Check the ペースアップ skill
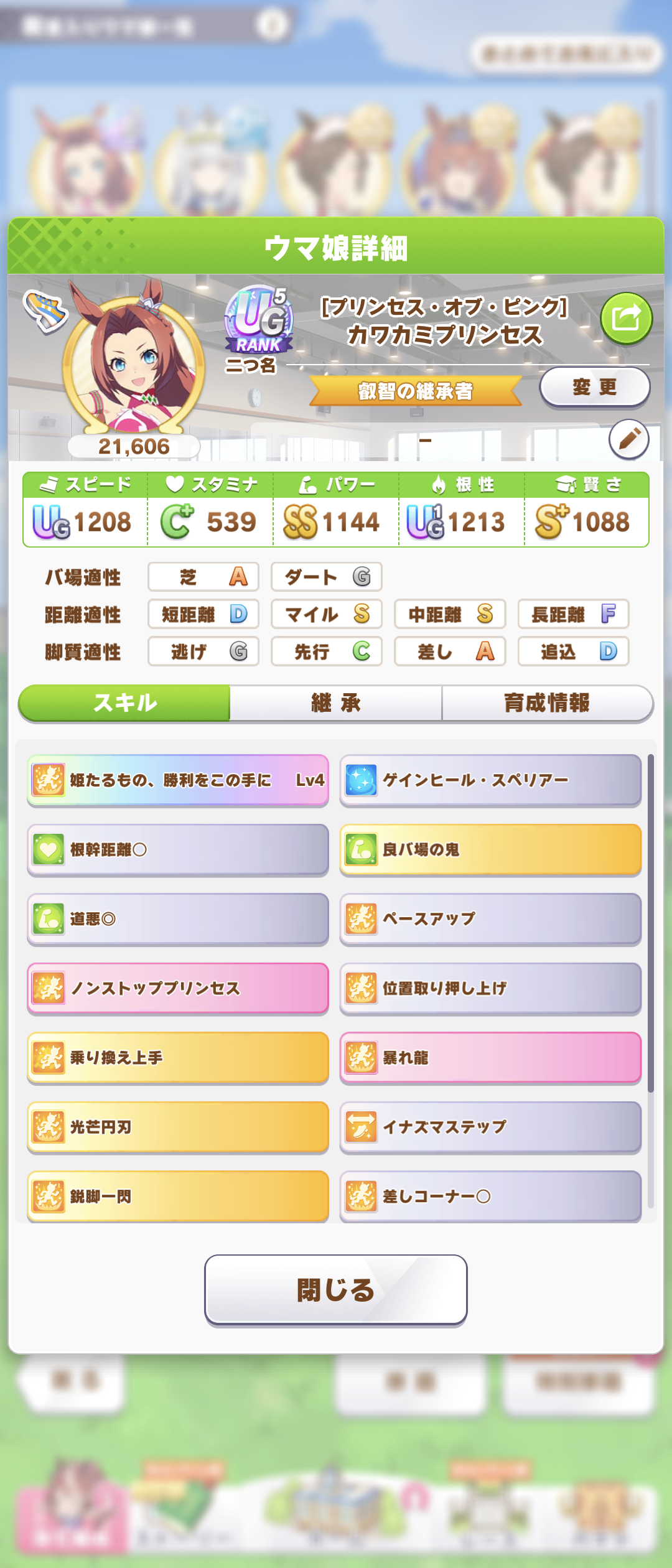This screenshot has width=672, height=1568. (x=490, y=919)
